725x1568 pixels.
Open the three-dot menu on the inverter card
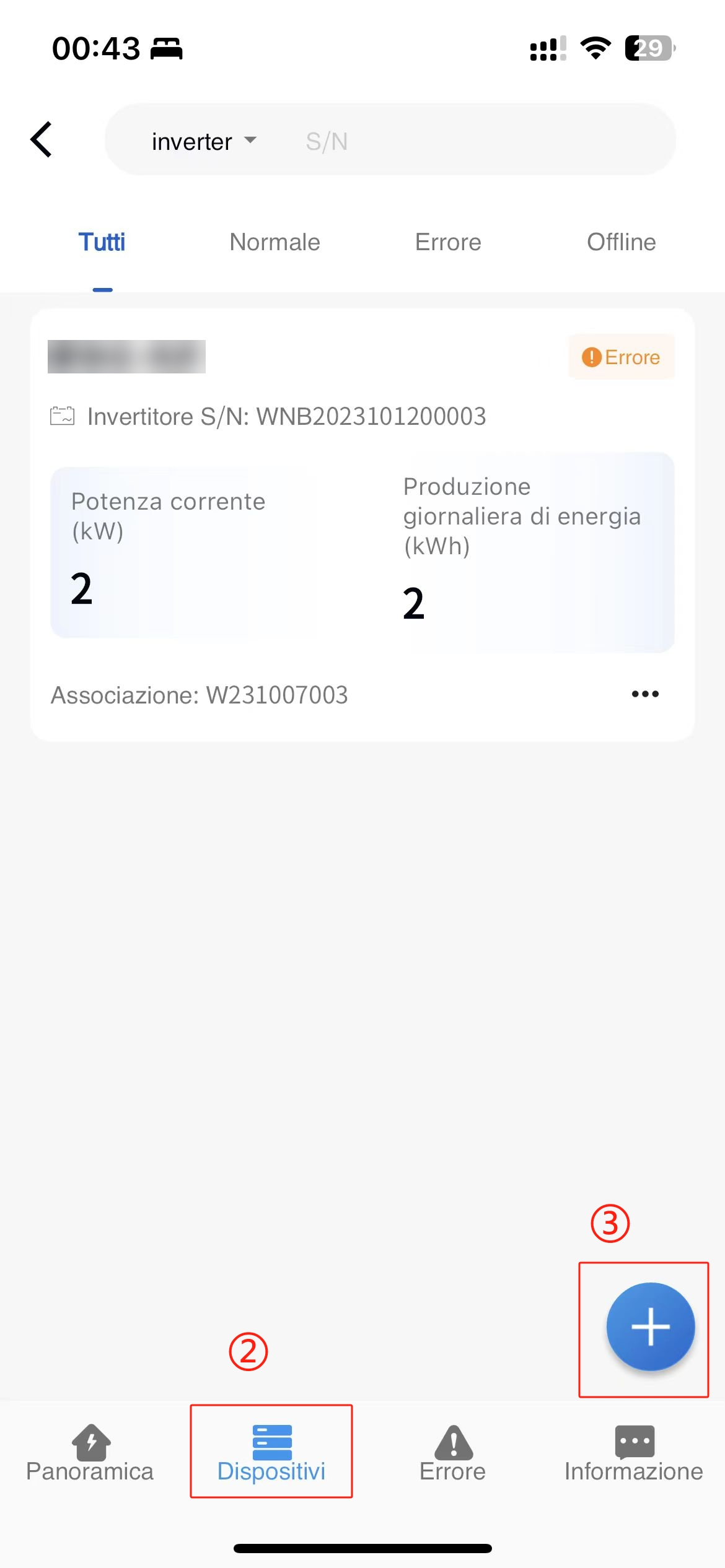(645, 694)
